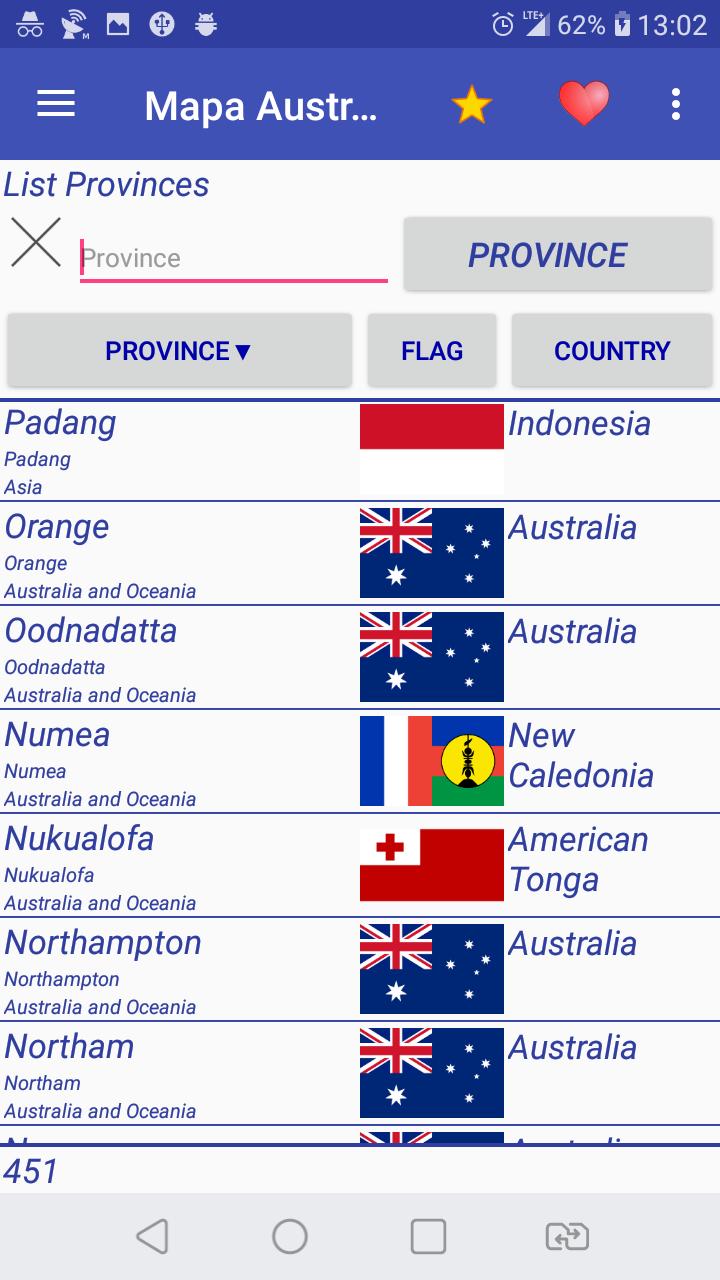This screenshot has width=720, height=1280.
Task: Open the hamburger drawer menu
Action: pyautogui.click(x=56, y=104)
